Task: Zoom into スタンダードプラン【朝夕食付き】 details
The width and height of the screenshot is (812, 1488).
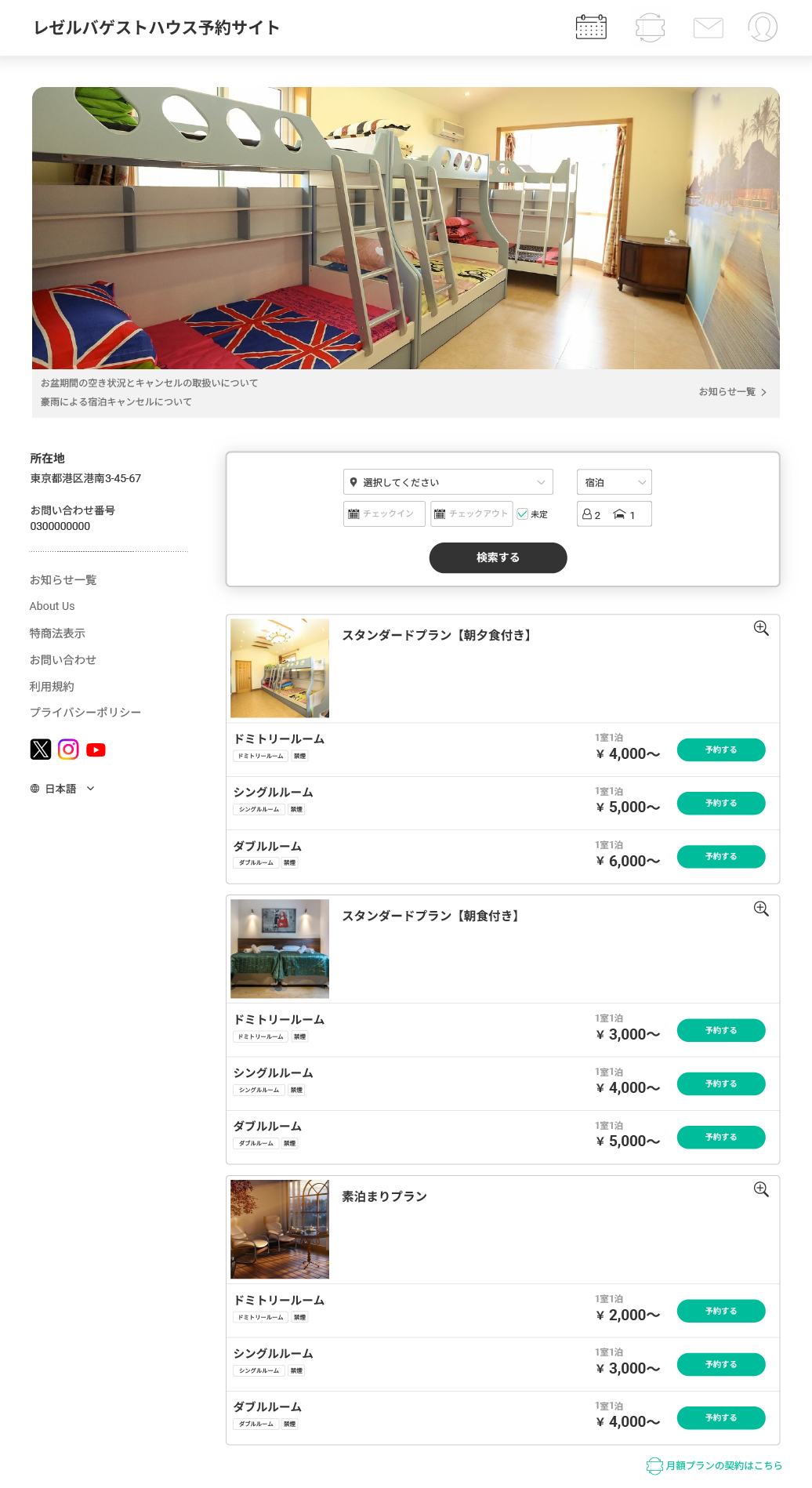Action: (760, 629)
